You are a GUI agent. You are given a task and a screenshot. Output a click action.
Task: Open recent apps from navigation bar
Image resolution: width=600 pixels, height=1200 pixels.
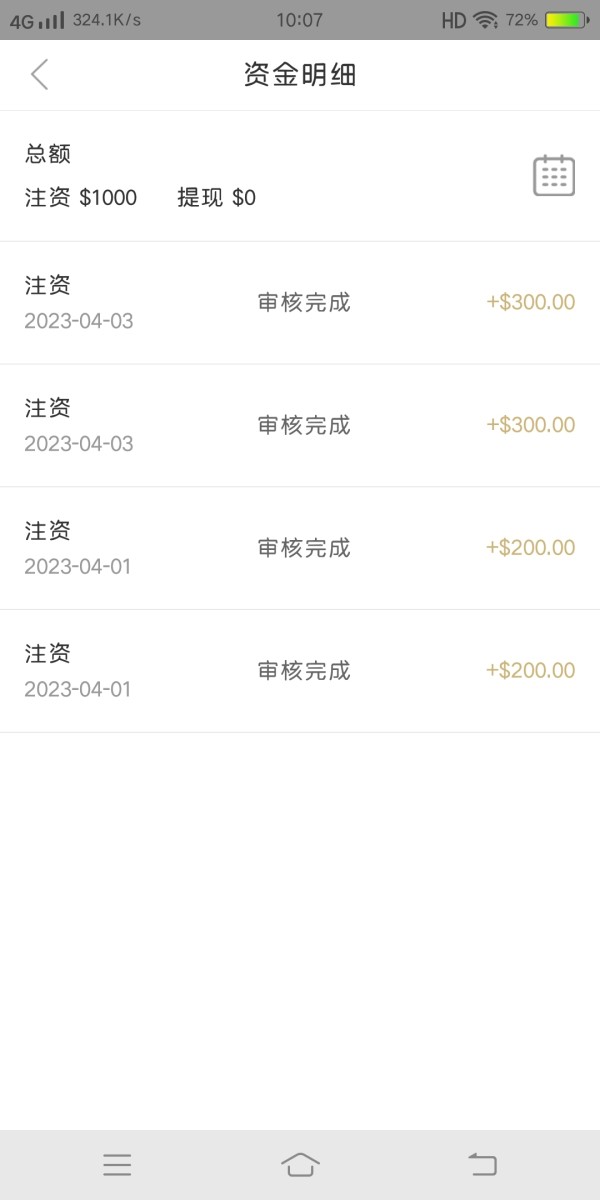pos(117,1164)
